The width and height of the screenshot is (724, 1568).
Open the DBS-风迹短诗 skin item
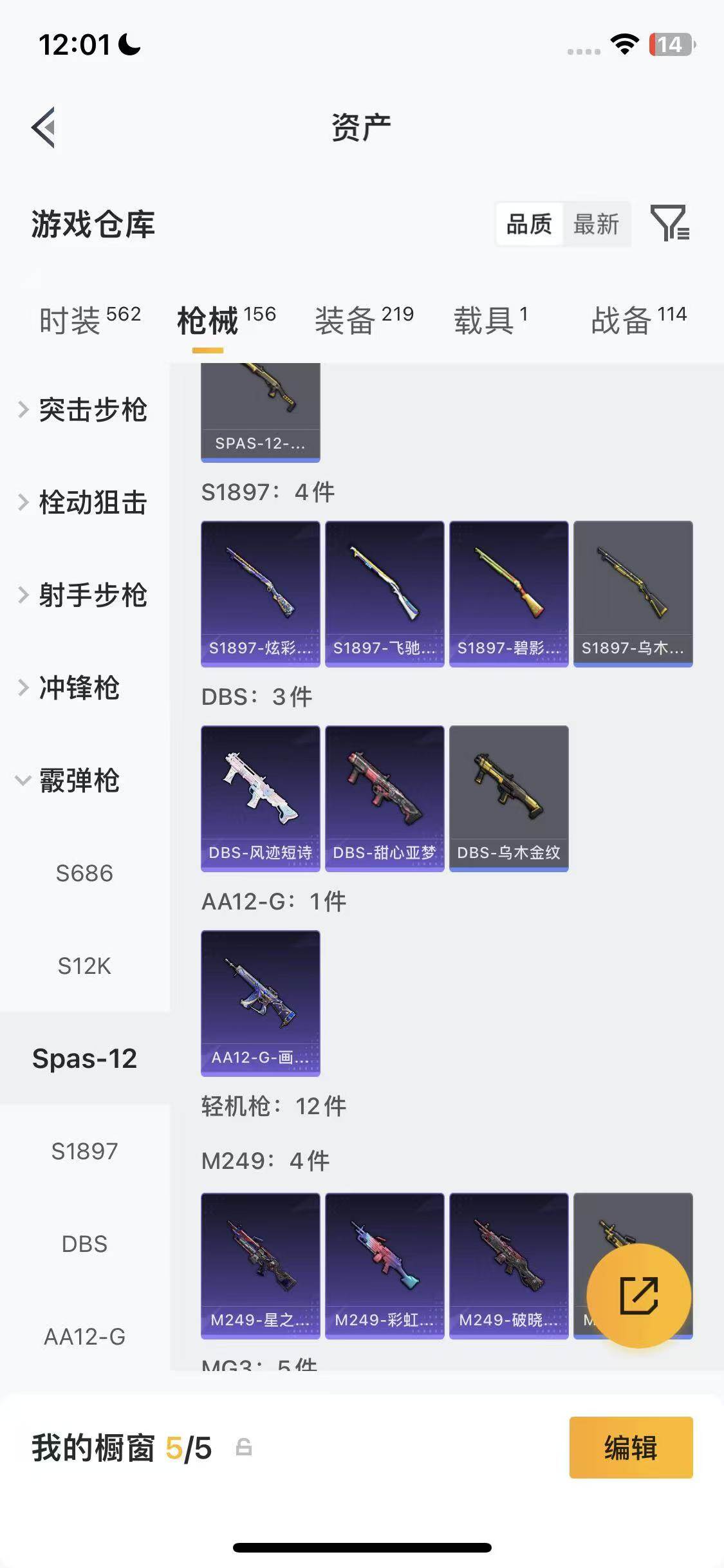coord(260,798)
